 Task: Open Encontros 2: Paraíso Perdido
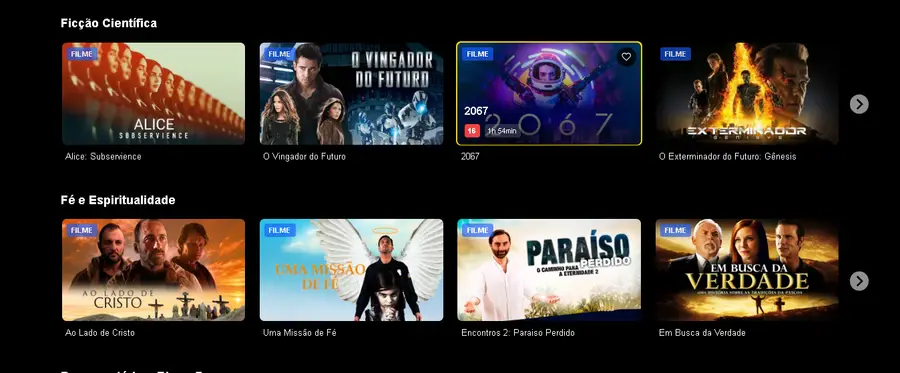(549, 270)
